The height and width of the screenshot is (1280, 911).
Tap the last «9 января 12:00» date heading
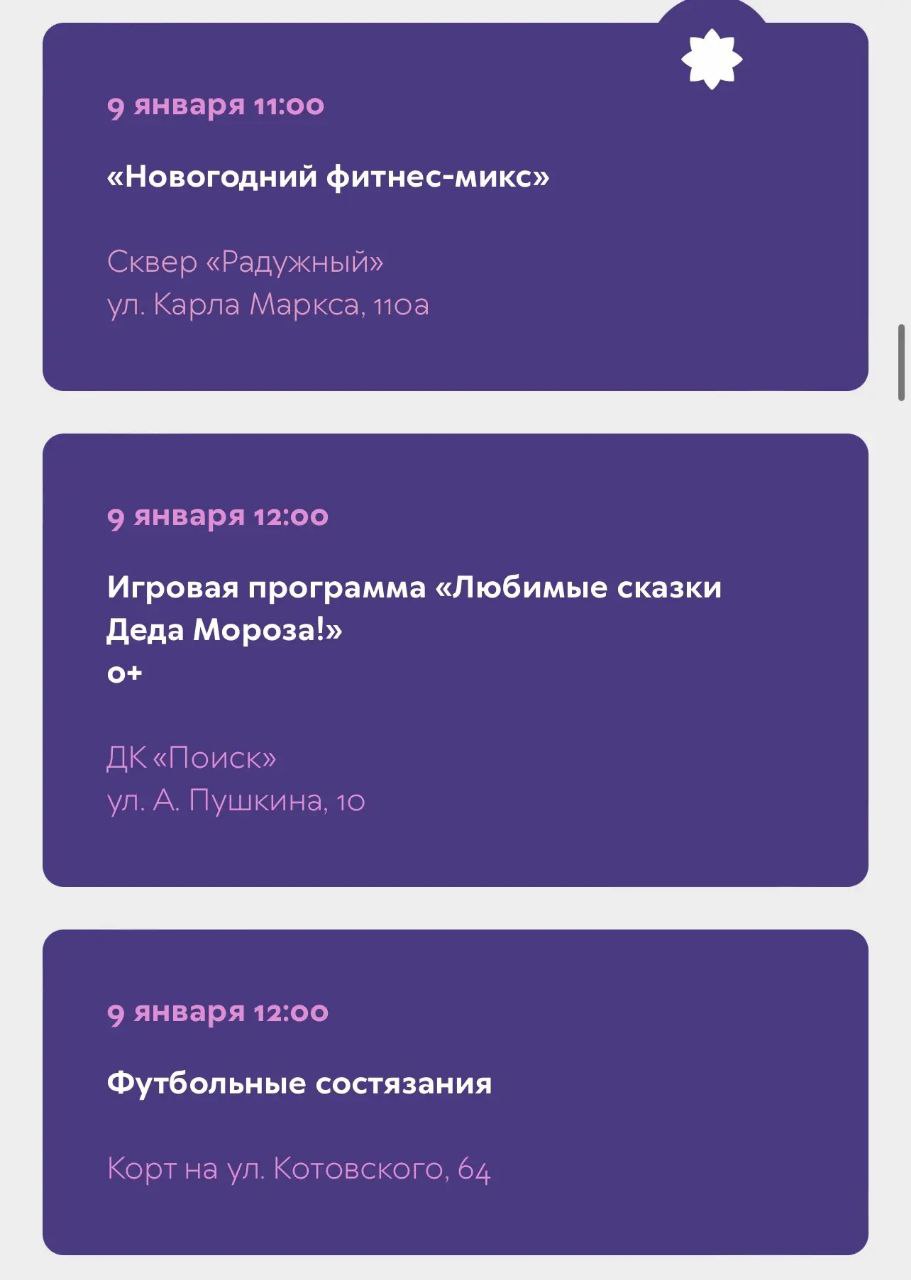218,1011
